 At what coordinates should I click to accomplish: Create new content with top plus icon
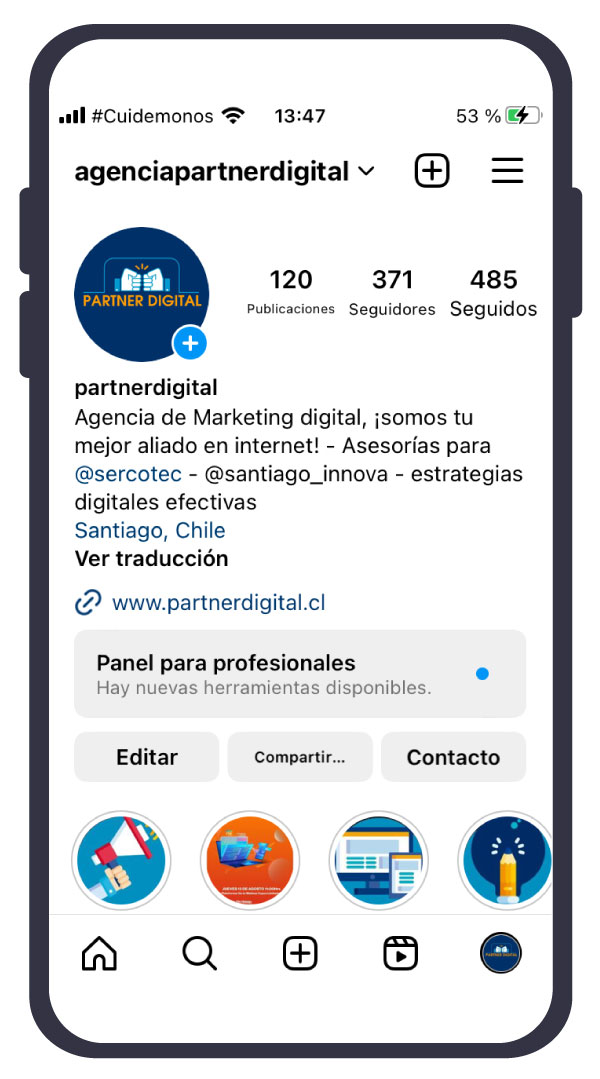pyautogui.click(x=432, y=171)
